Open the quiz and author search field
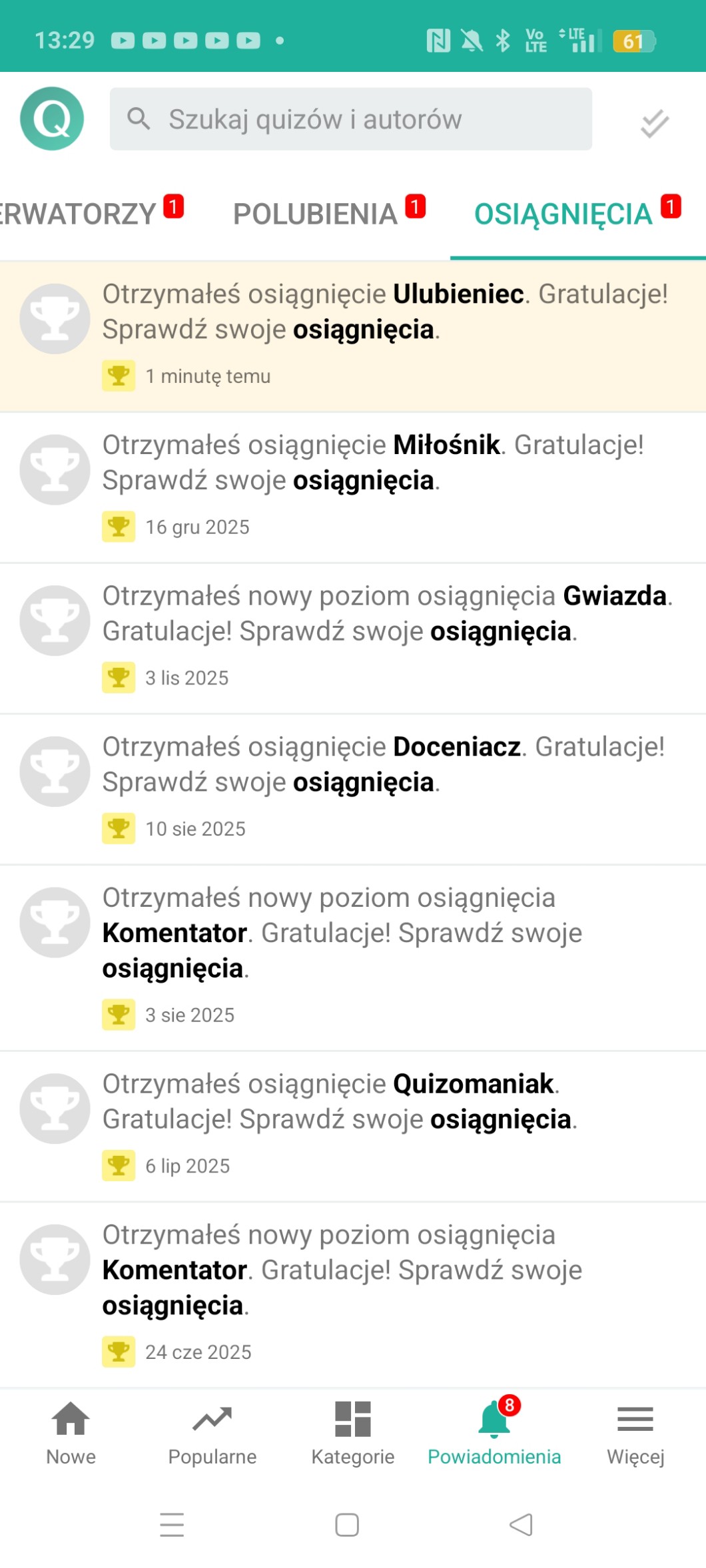Viewport: 706px width, 1568px height. [x=350, y=119]
